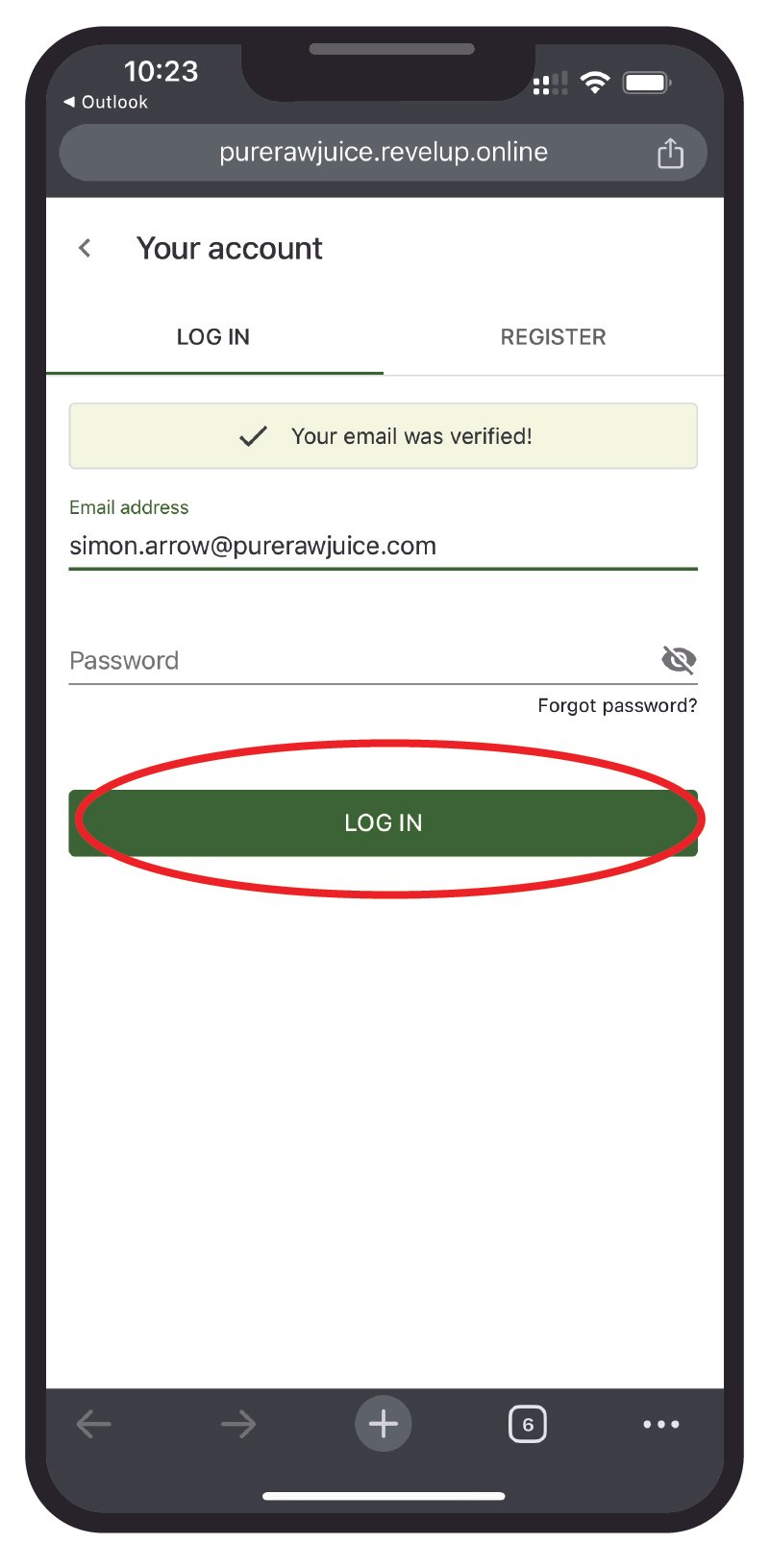
Task: Select the LOG IN tab
Action: (213, 337)
